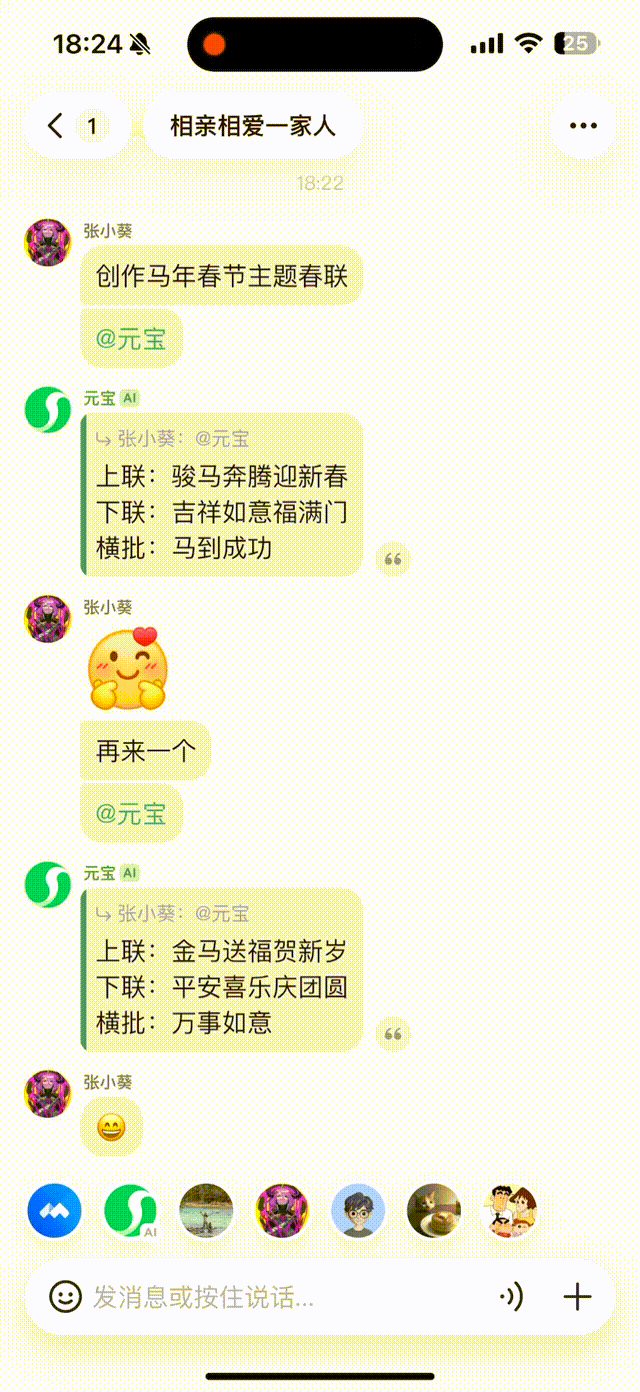Open 相亲相爱一家人 group info title
This screenshot has height=1392, width=640.
pyautogui.click(x=253, y=126)
